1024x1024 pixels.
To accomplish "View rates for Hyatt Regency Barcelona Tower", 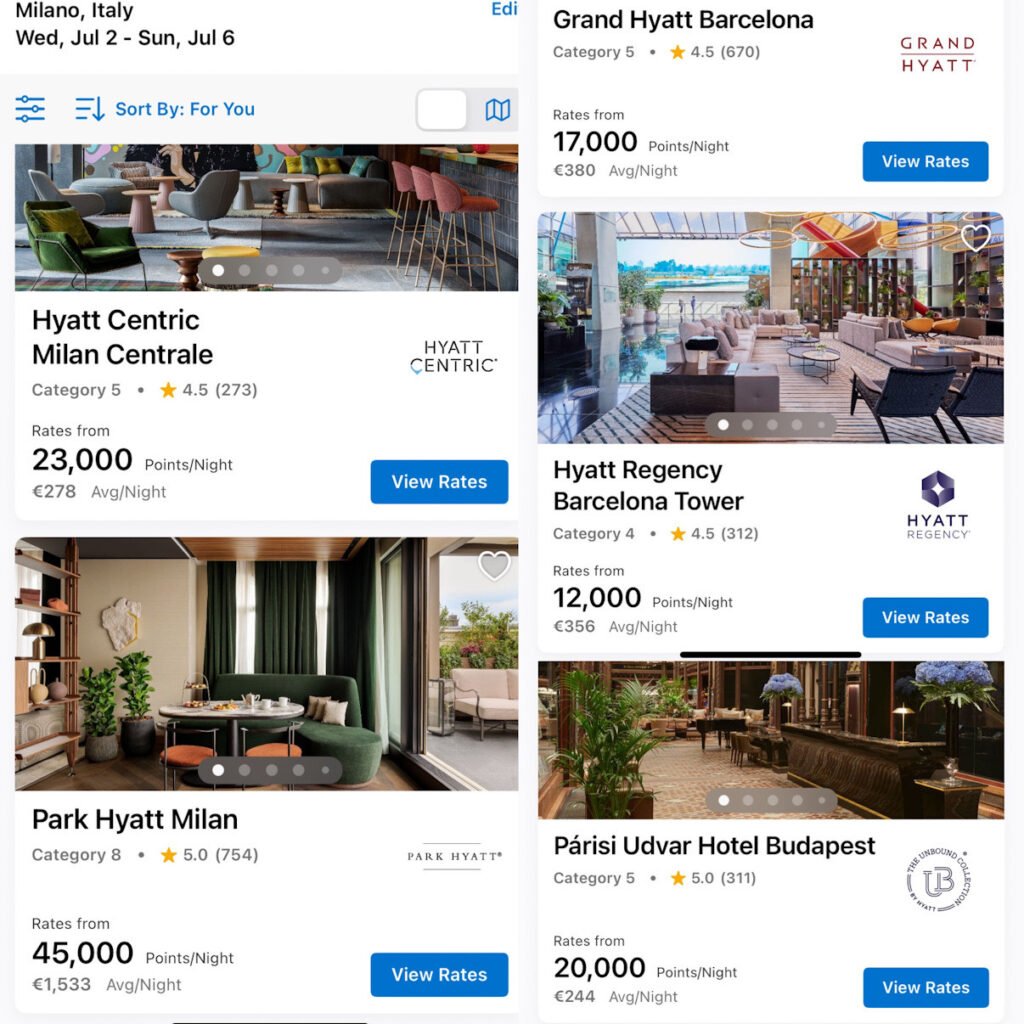I will point(925,618).
